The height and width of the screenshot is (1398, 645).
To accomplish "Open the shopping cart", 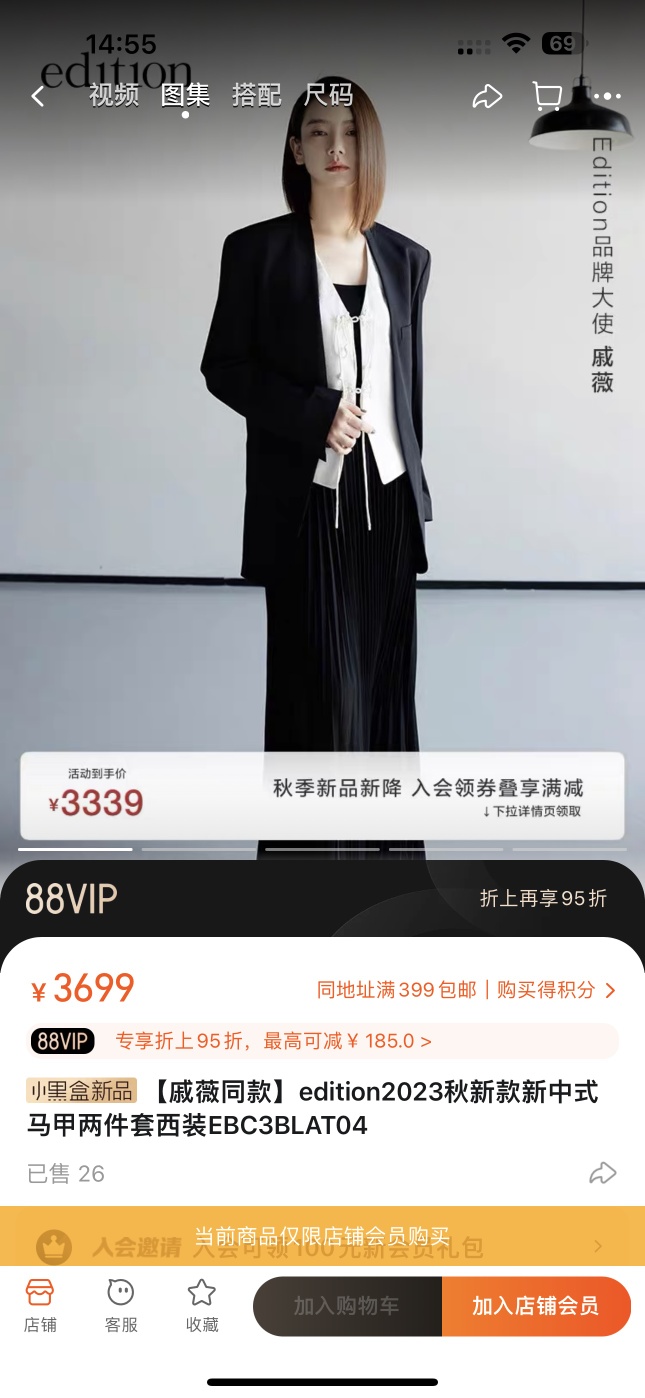I will click(x=547, y=96).
